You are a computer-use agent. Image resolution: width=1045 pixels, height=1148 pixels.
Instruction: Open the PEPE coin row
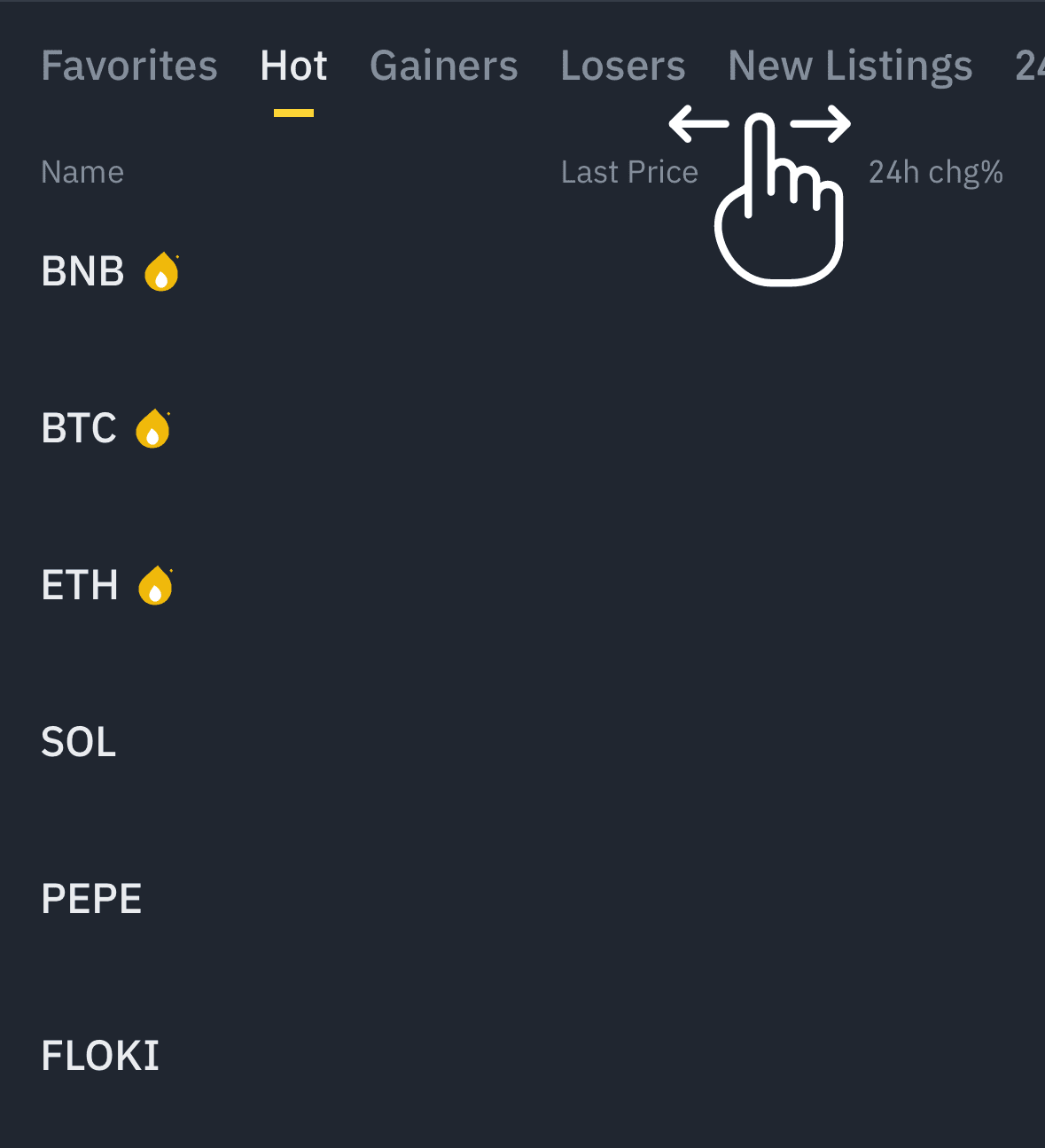click(91, 899)
